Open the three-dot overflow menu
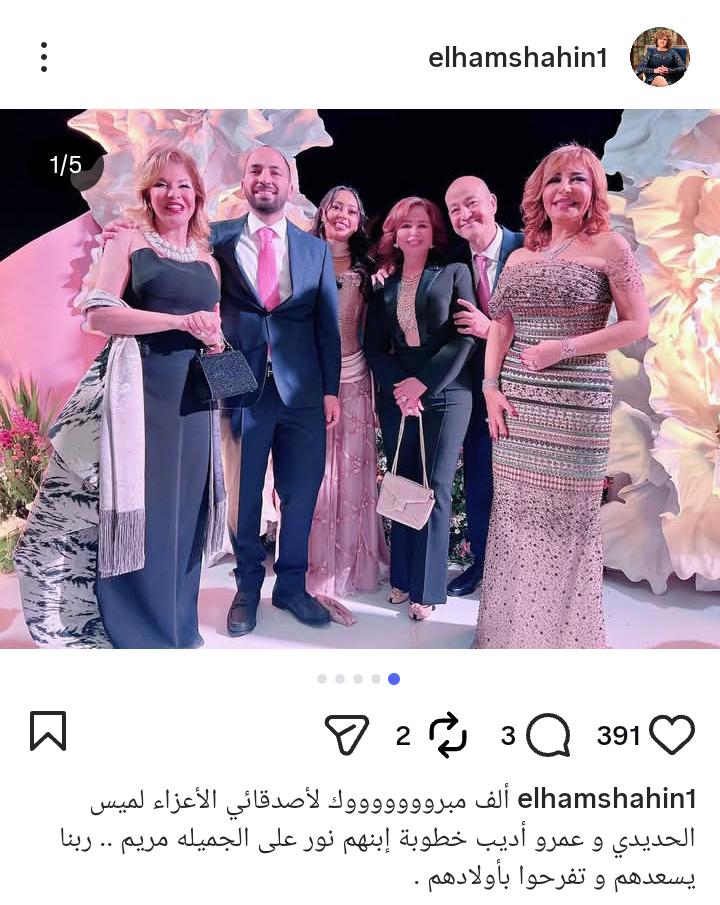 point(44,57)
